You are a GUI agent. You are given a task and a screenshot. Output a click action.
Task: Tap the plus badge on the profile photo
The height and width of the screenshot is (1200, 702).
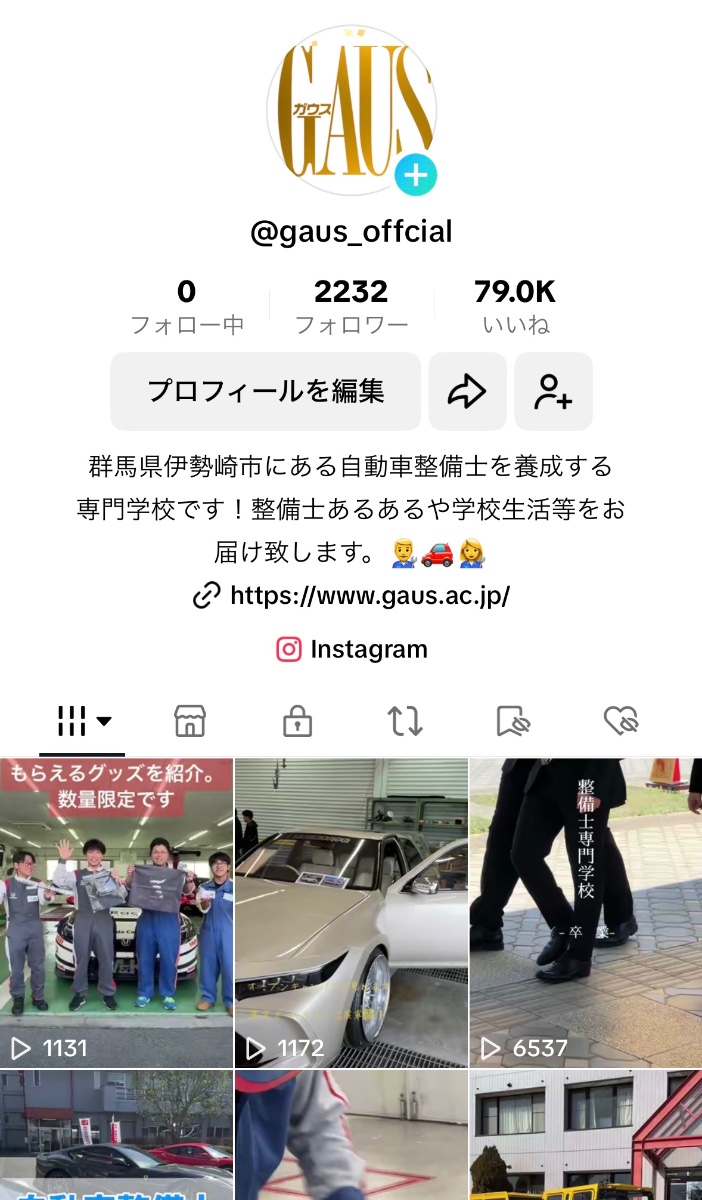tap(415, 177)
